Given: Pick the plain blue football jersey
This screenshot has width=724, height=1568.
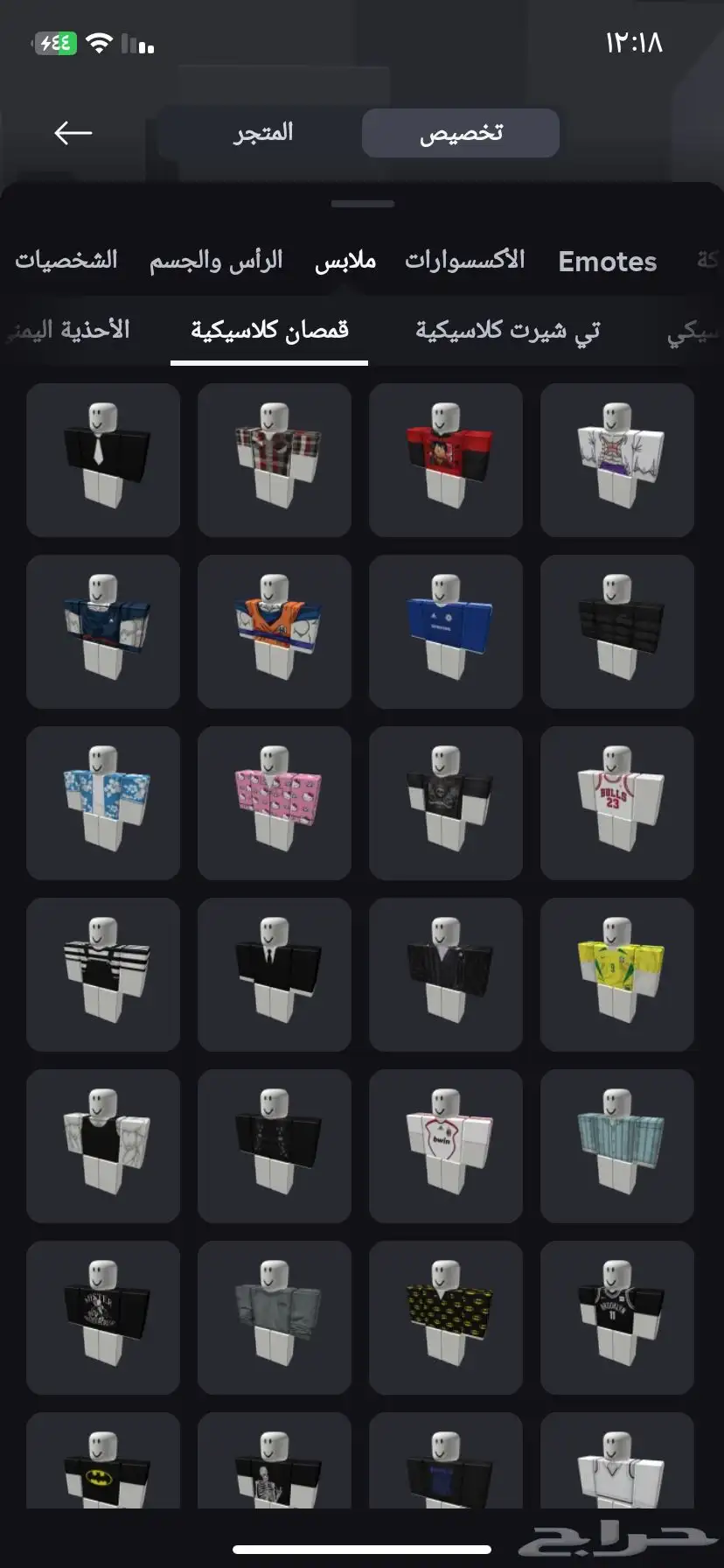Looking at the screenshot, I should [x=446, y=632].
